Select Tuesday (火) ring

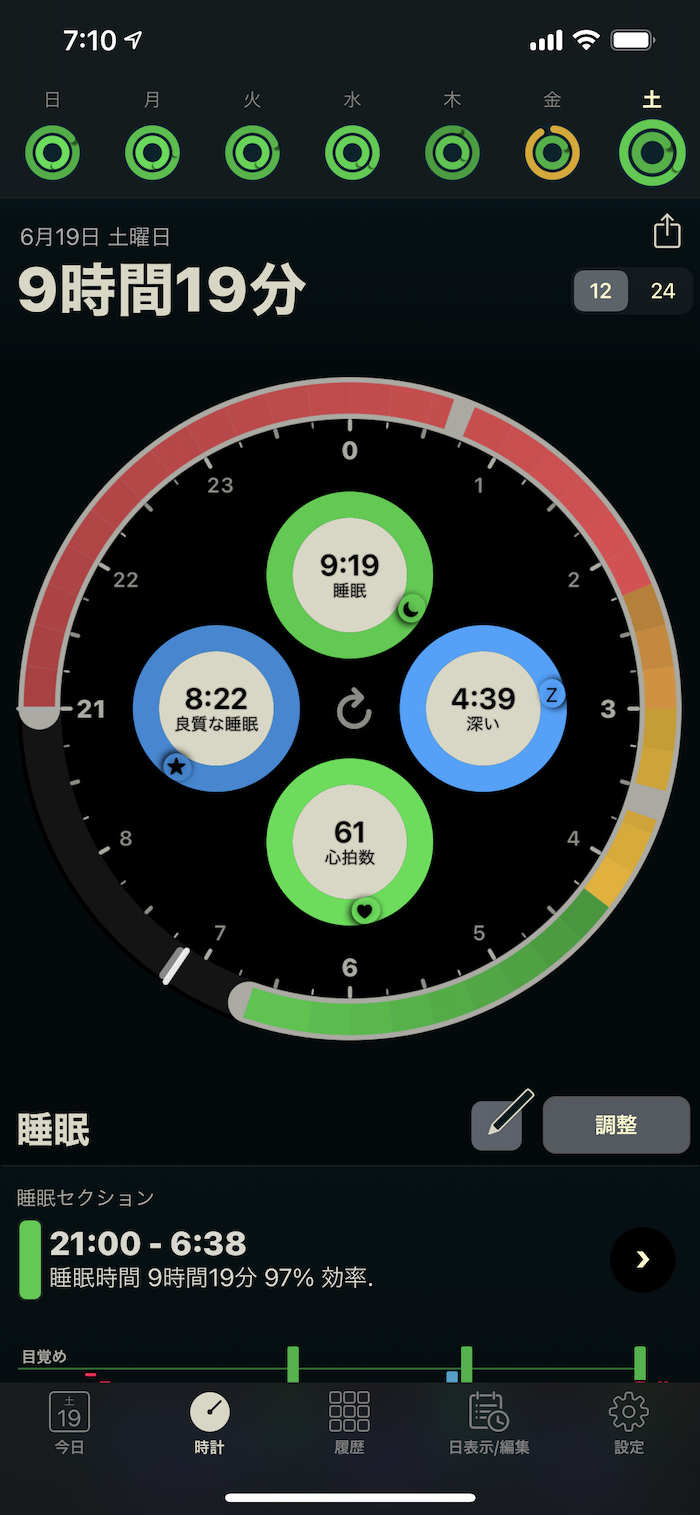[x=252, y=153]
